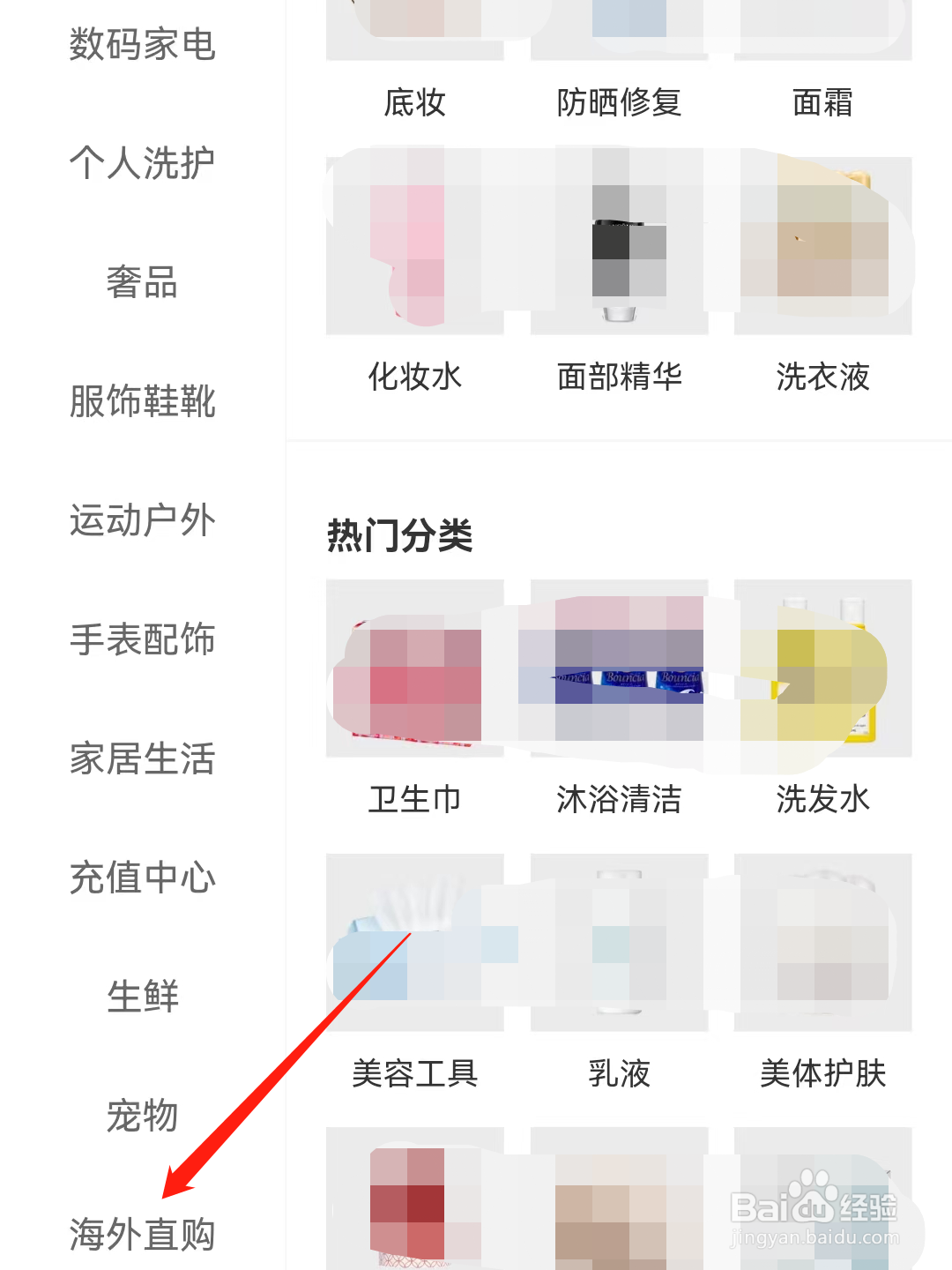Open the 化妆水 subcategory

pyautogui.click(x=414, y=265)
